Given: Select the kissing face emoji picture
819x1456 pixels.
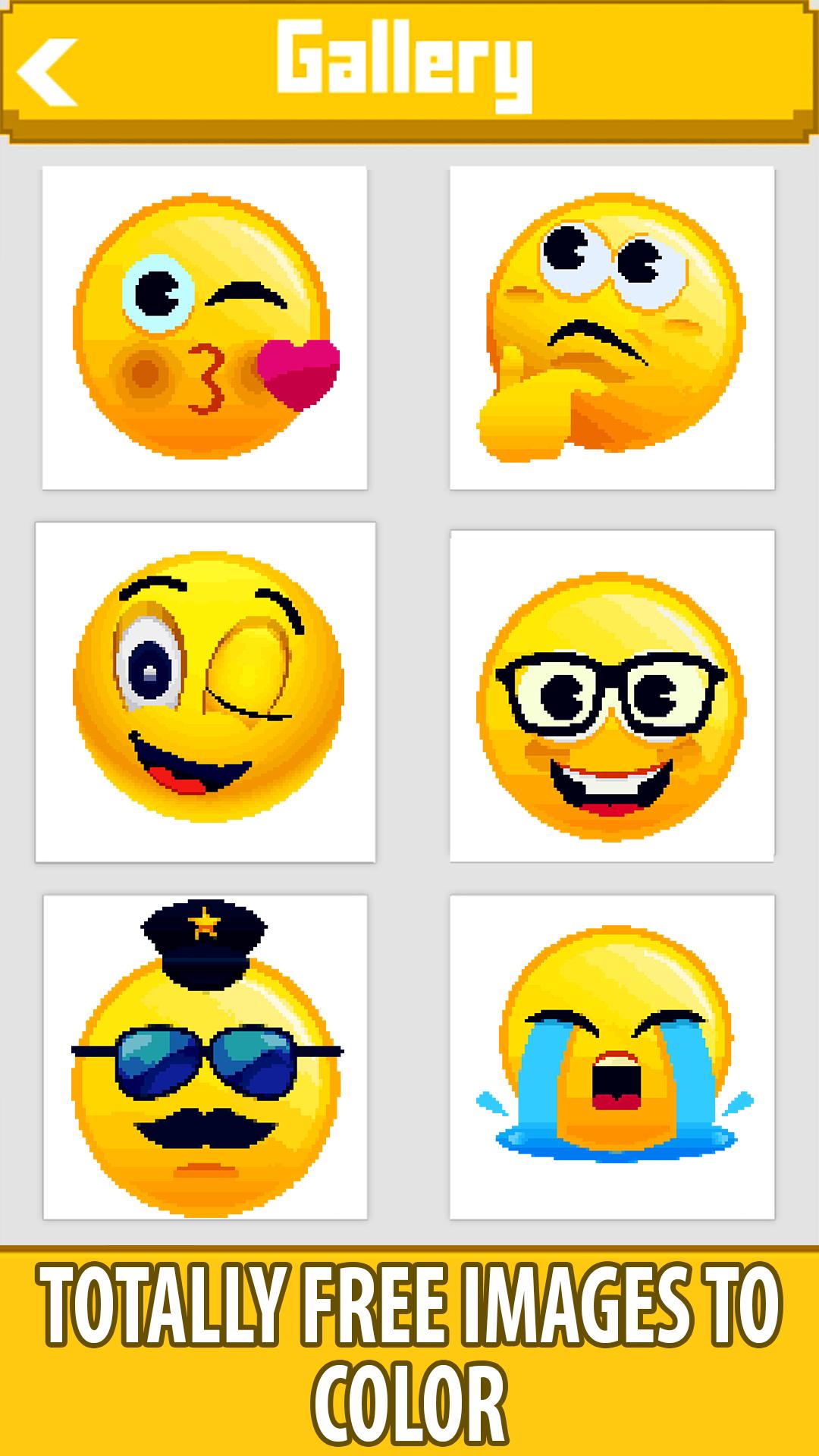Looking at the screenshot, I should [205, 326].
